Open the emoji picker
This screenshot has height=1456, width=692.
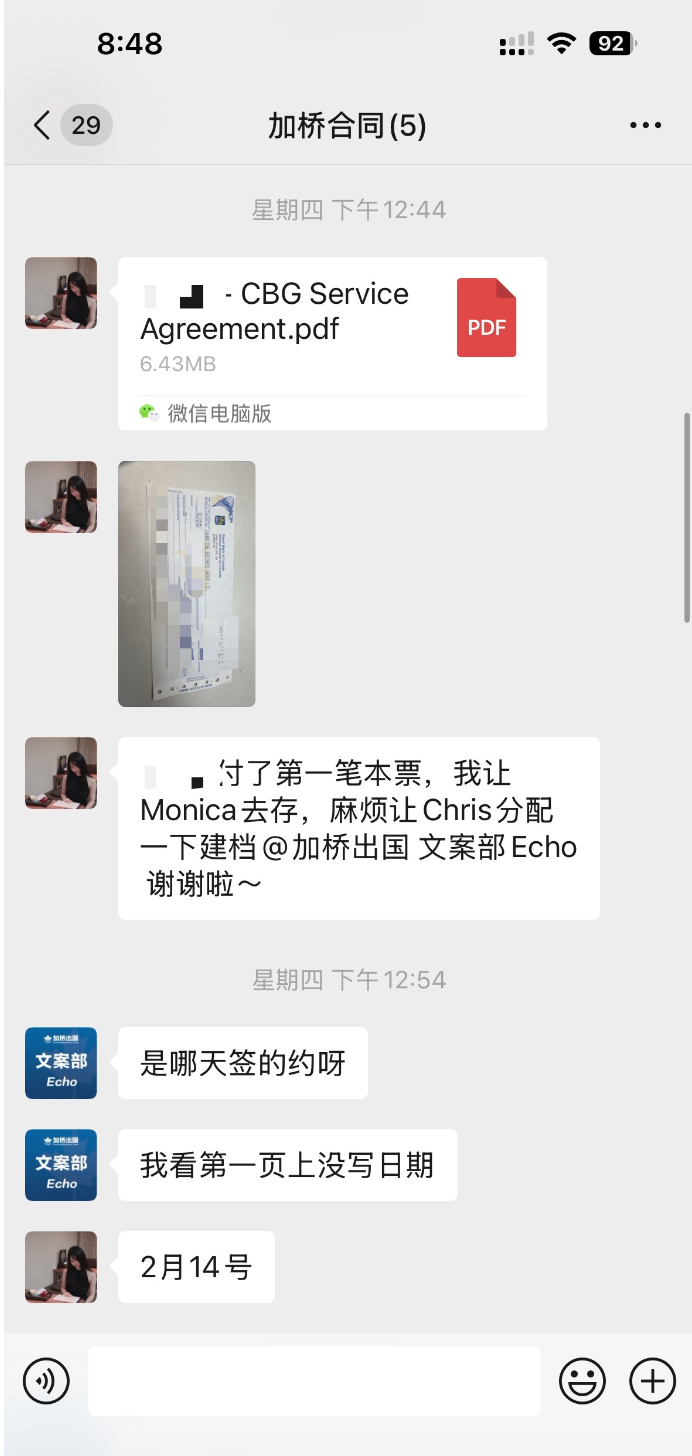[x=582, y=1381]
